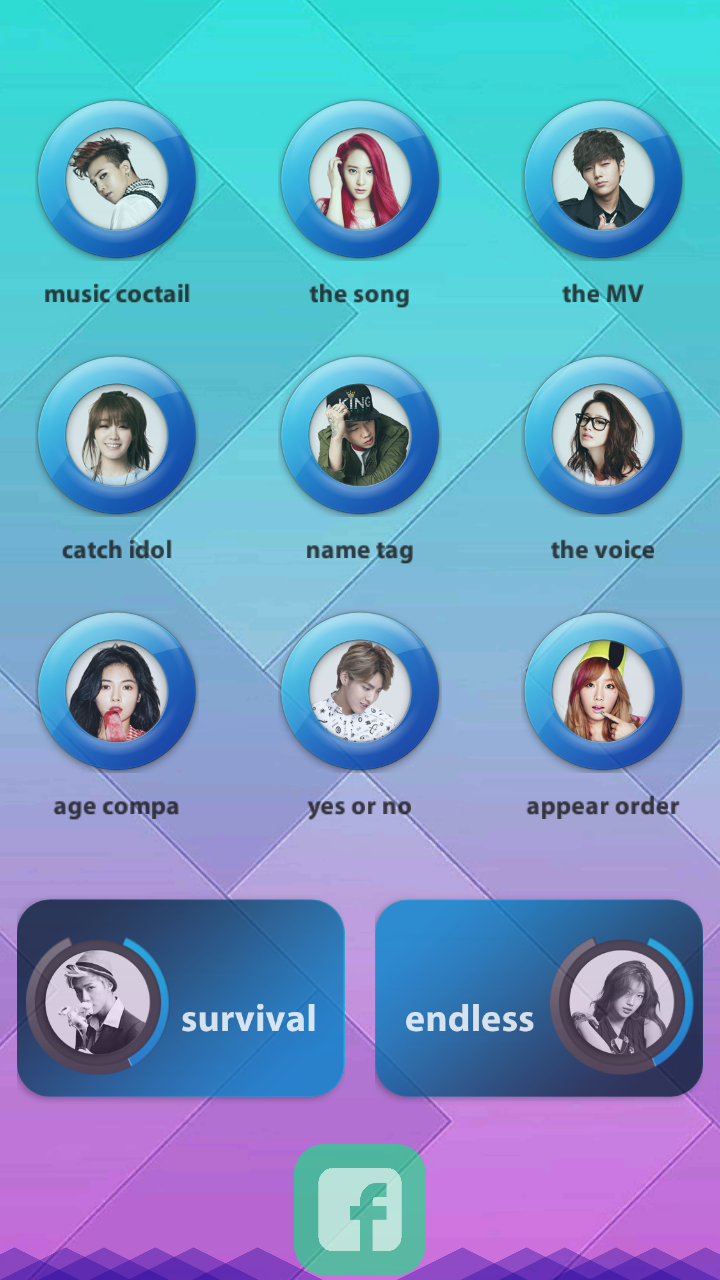Screen dimensions: 720x1280
Task: Select the 'the song' quiz mode icon
Action: (x=360, y=180)
